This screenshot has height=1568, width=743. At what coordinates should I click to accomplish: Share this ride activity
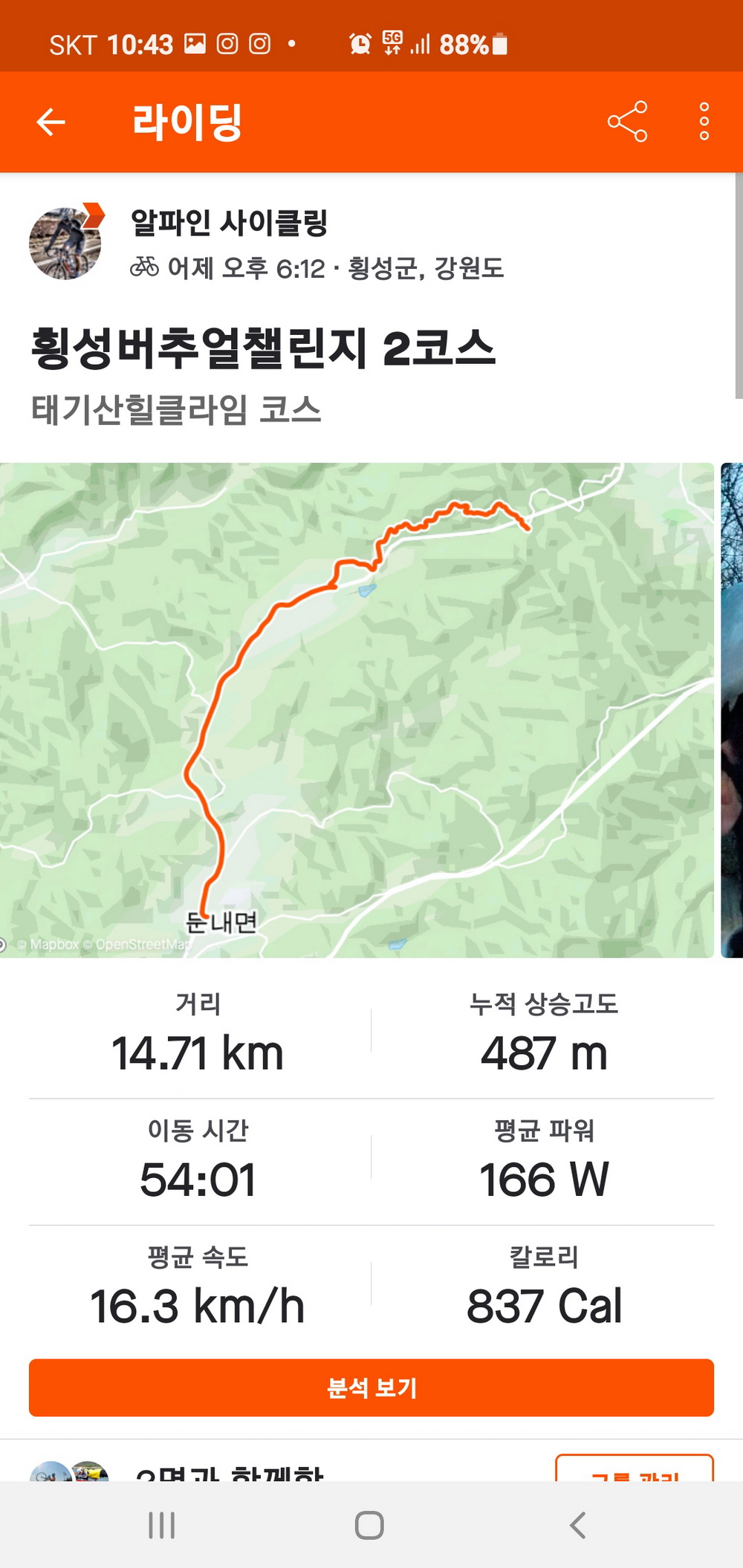coord(627,122)
